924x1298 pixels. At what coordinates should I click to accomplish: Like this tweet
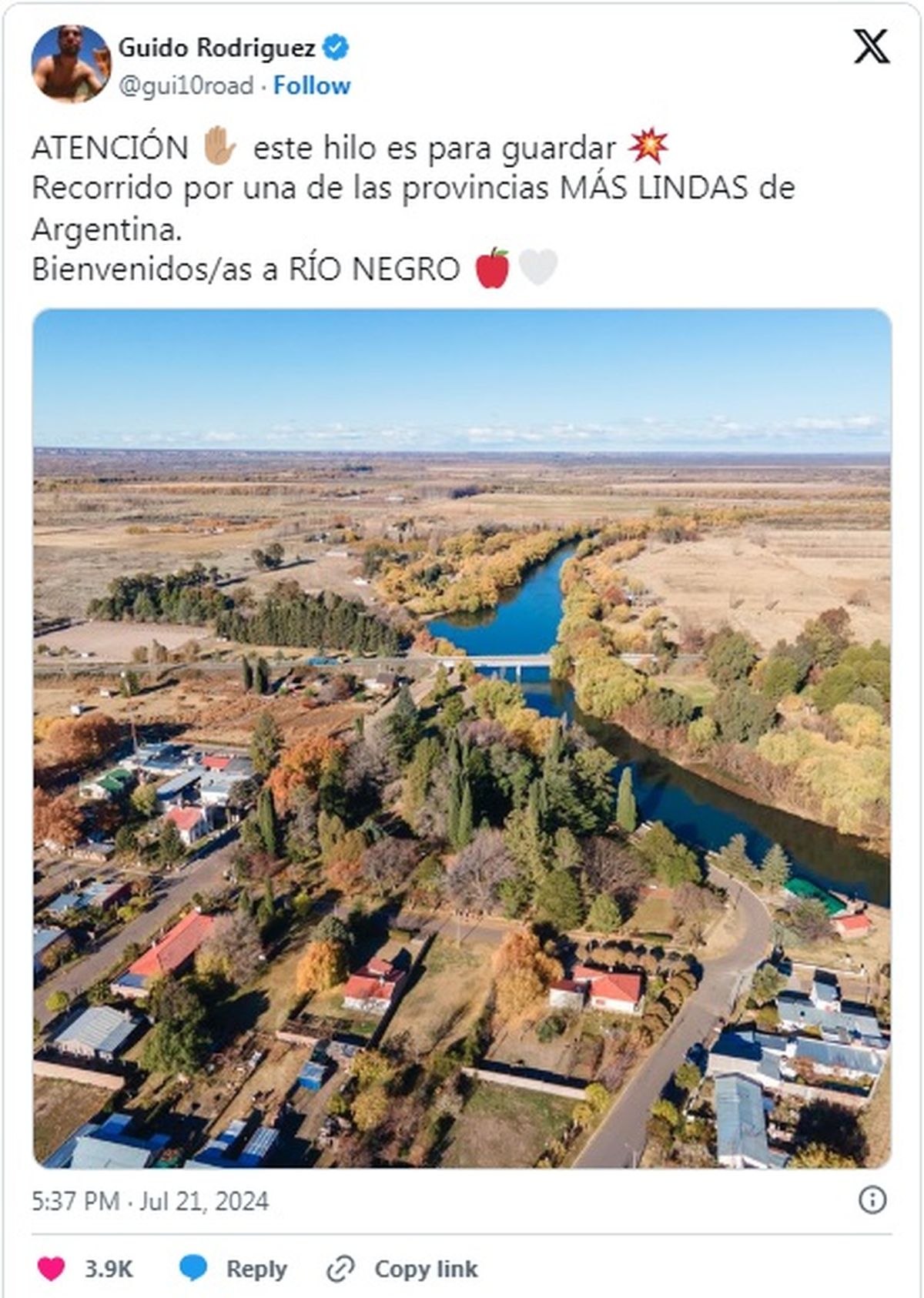52,1268
